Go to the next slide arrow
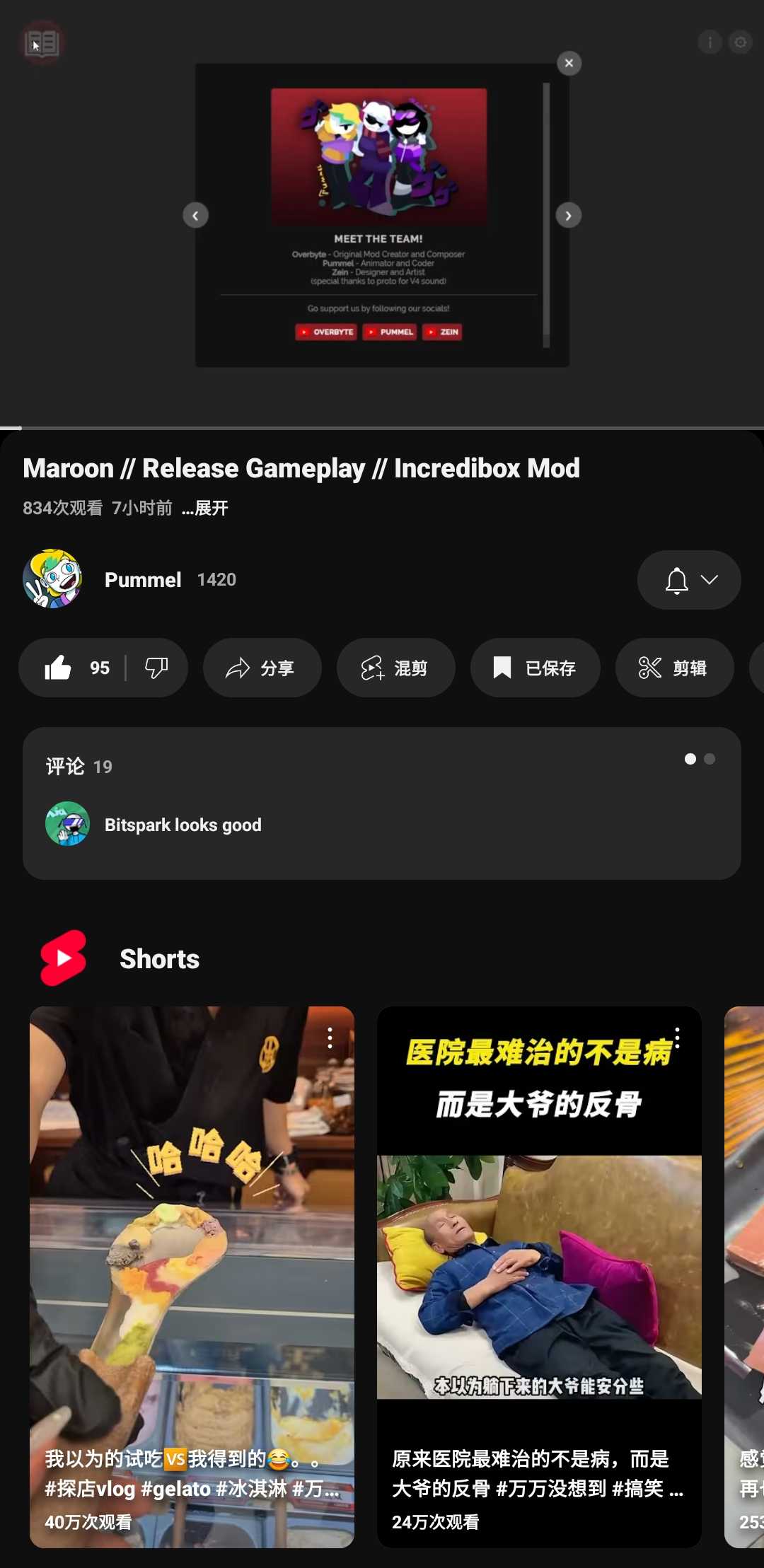 (568, 215)
